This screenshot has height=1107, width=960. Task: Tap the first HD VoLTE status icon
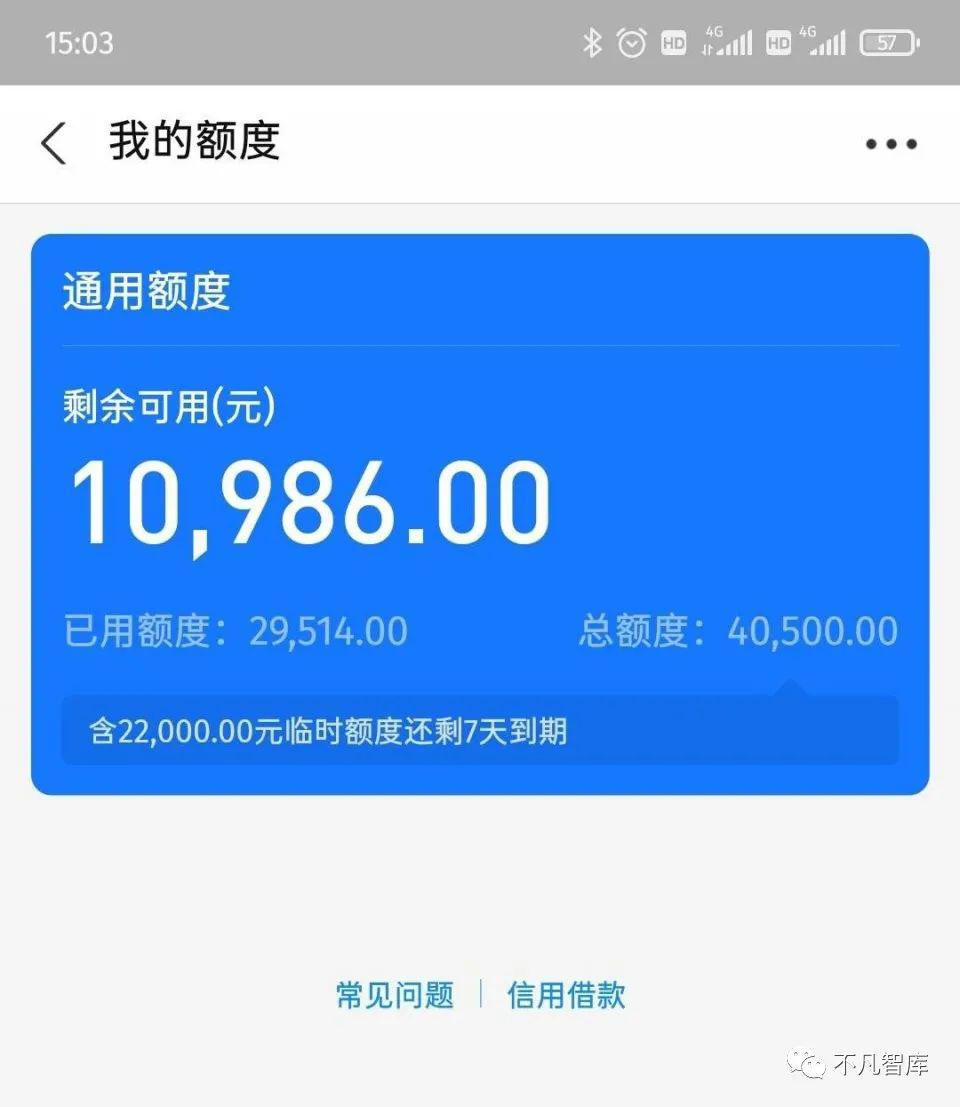pyautogui.click(x=673, y=42)
